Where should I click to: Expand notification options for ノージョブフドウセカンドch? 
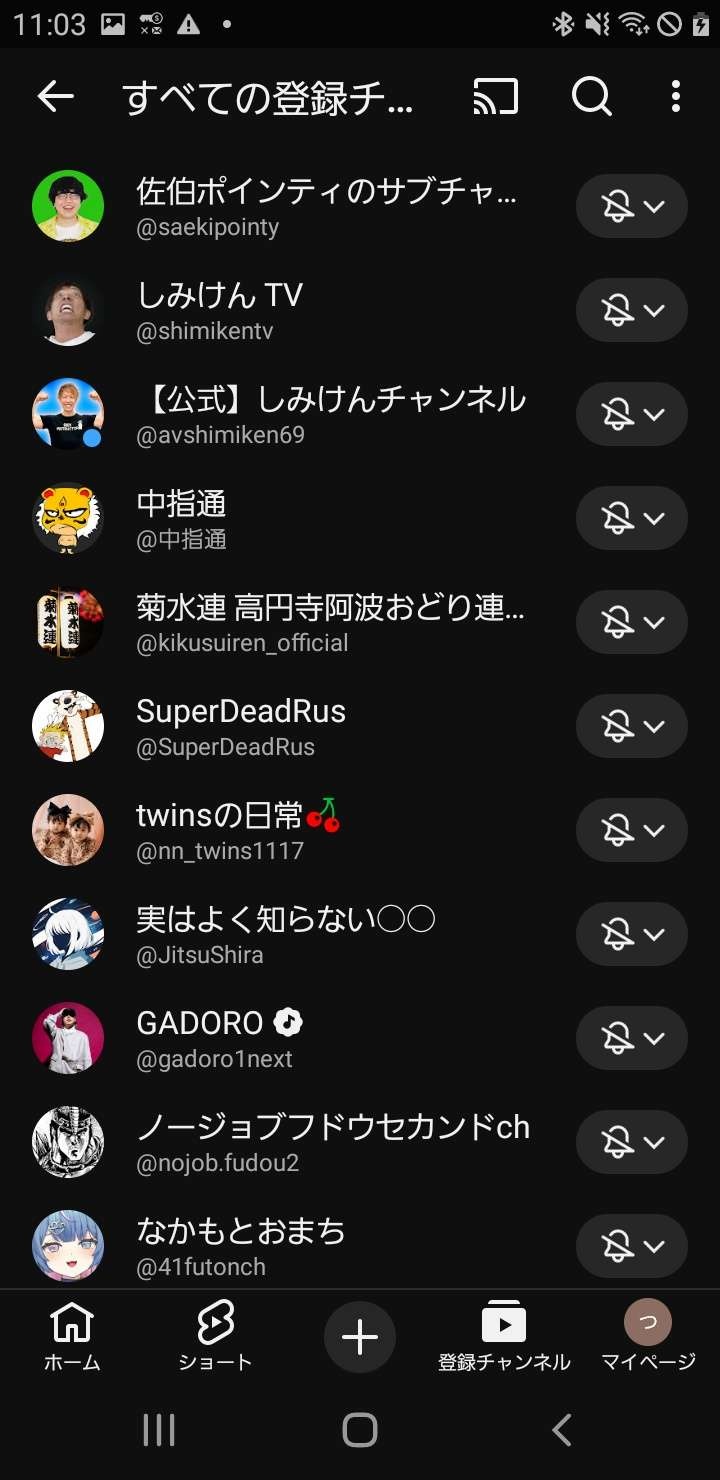pyautogui.click(x=632, y=1142)
